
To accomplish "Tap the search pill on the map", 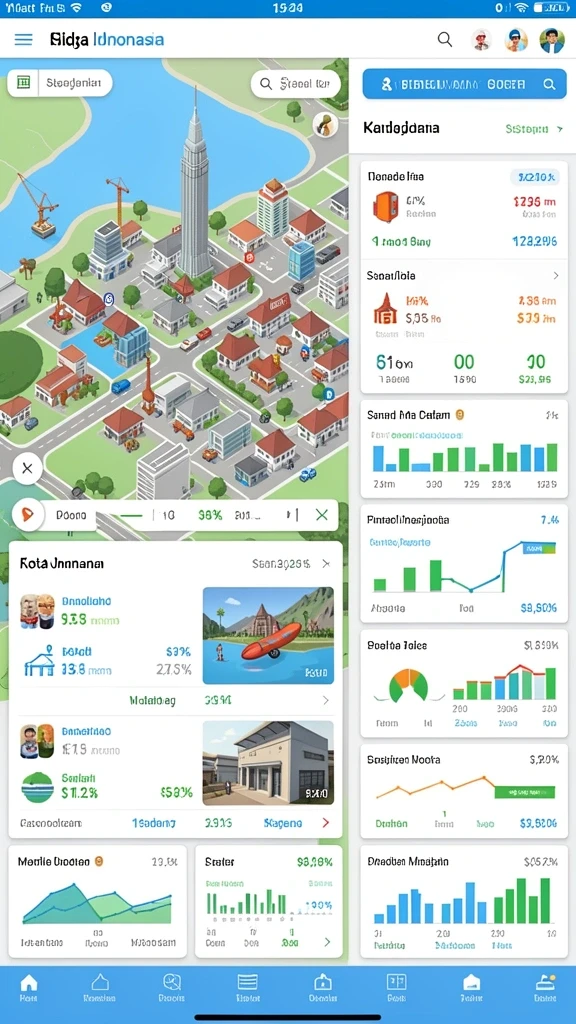I will tap(295, 84).
